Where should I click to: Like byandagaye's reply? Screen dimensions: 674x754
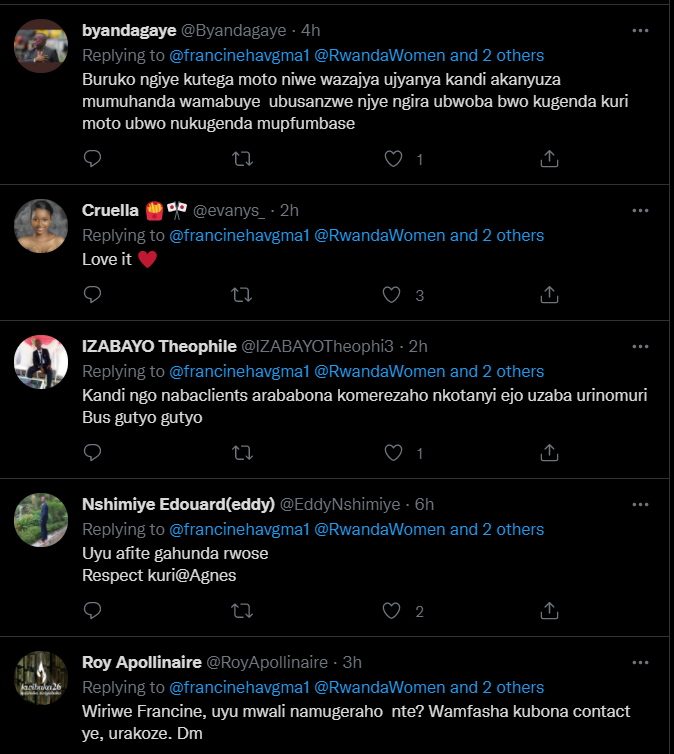[x=393, y=159]
